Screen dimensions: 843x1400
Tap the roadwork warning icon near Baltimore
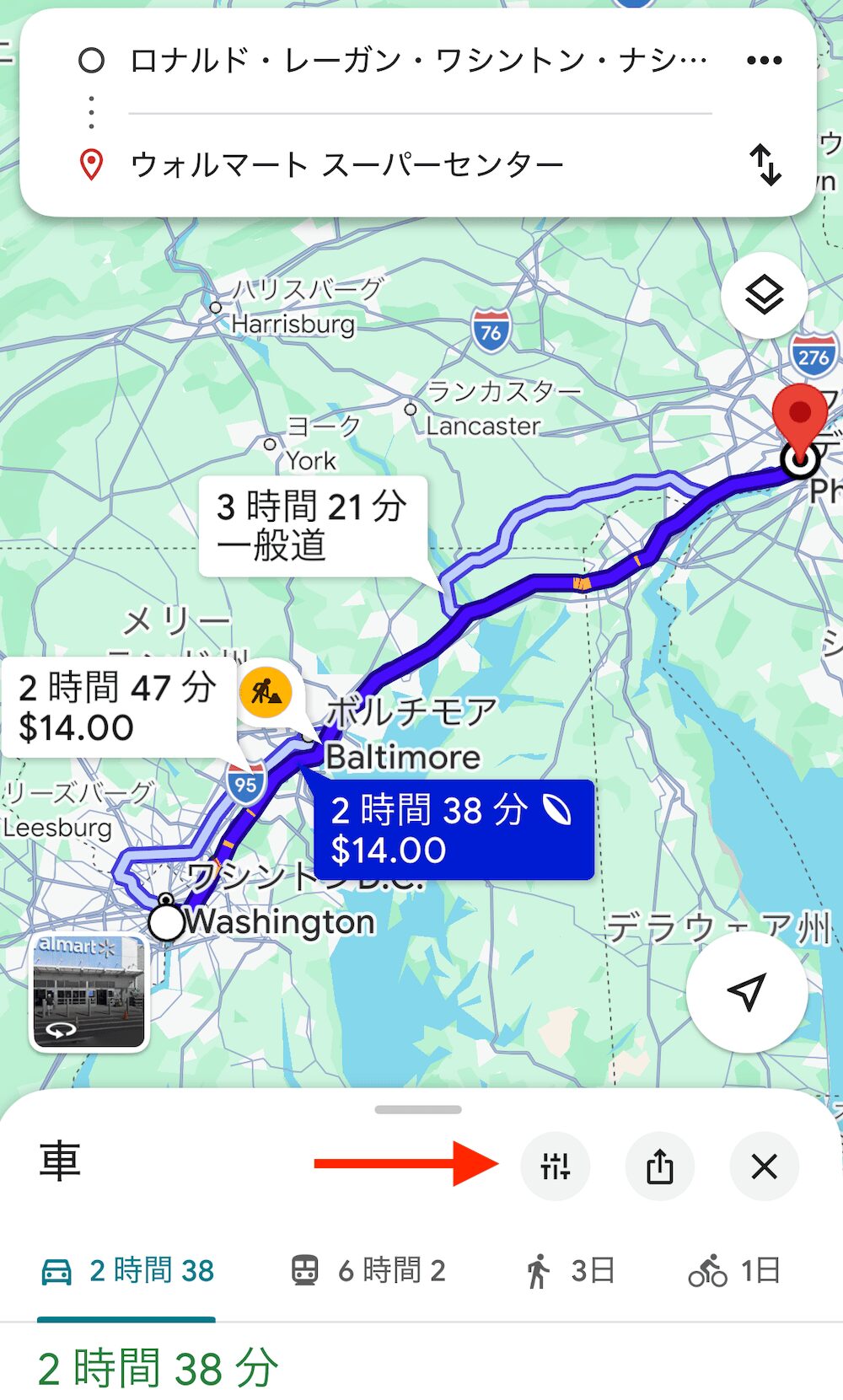(266, 692)
